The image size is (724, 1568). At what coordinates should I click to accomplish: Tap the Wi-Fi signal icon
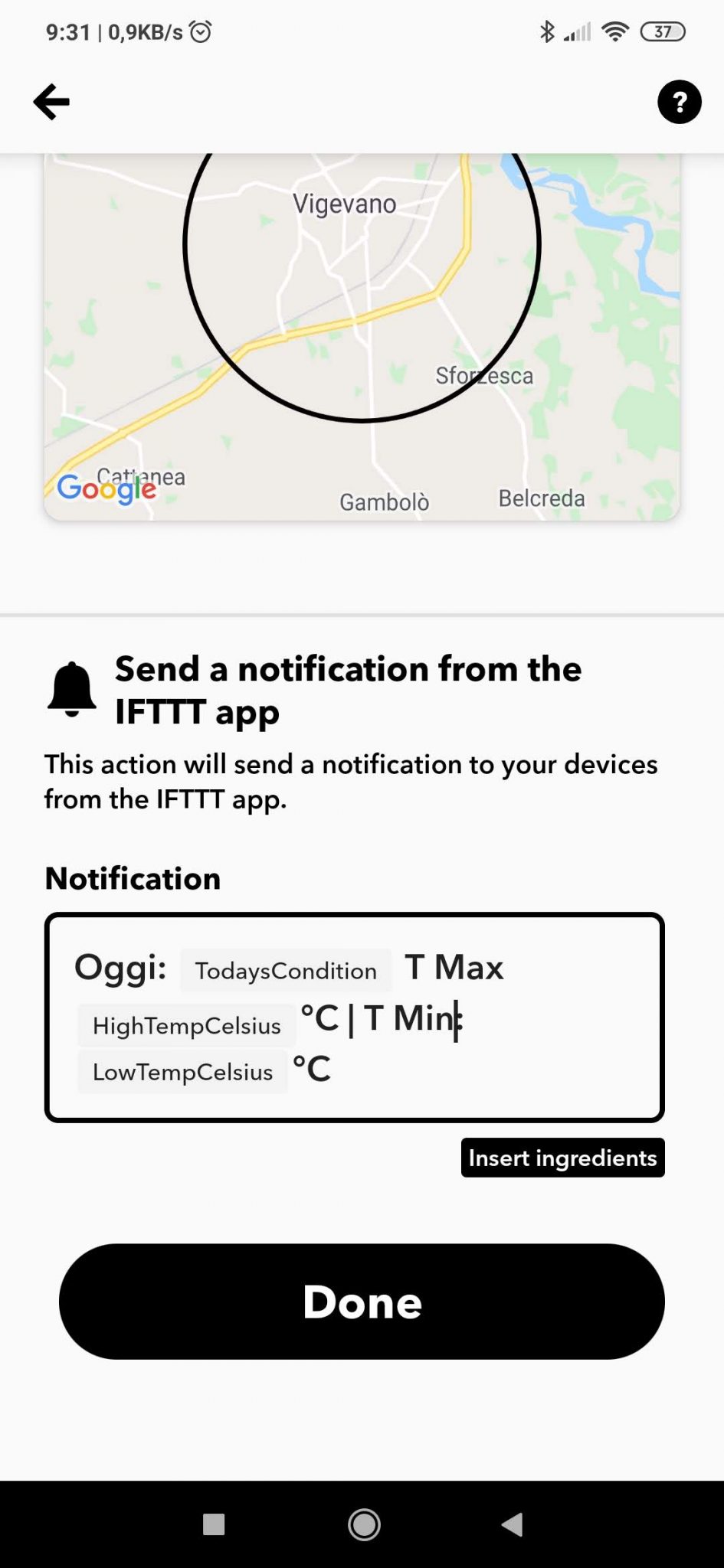point(614,31)
